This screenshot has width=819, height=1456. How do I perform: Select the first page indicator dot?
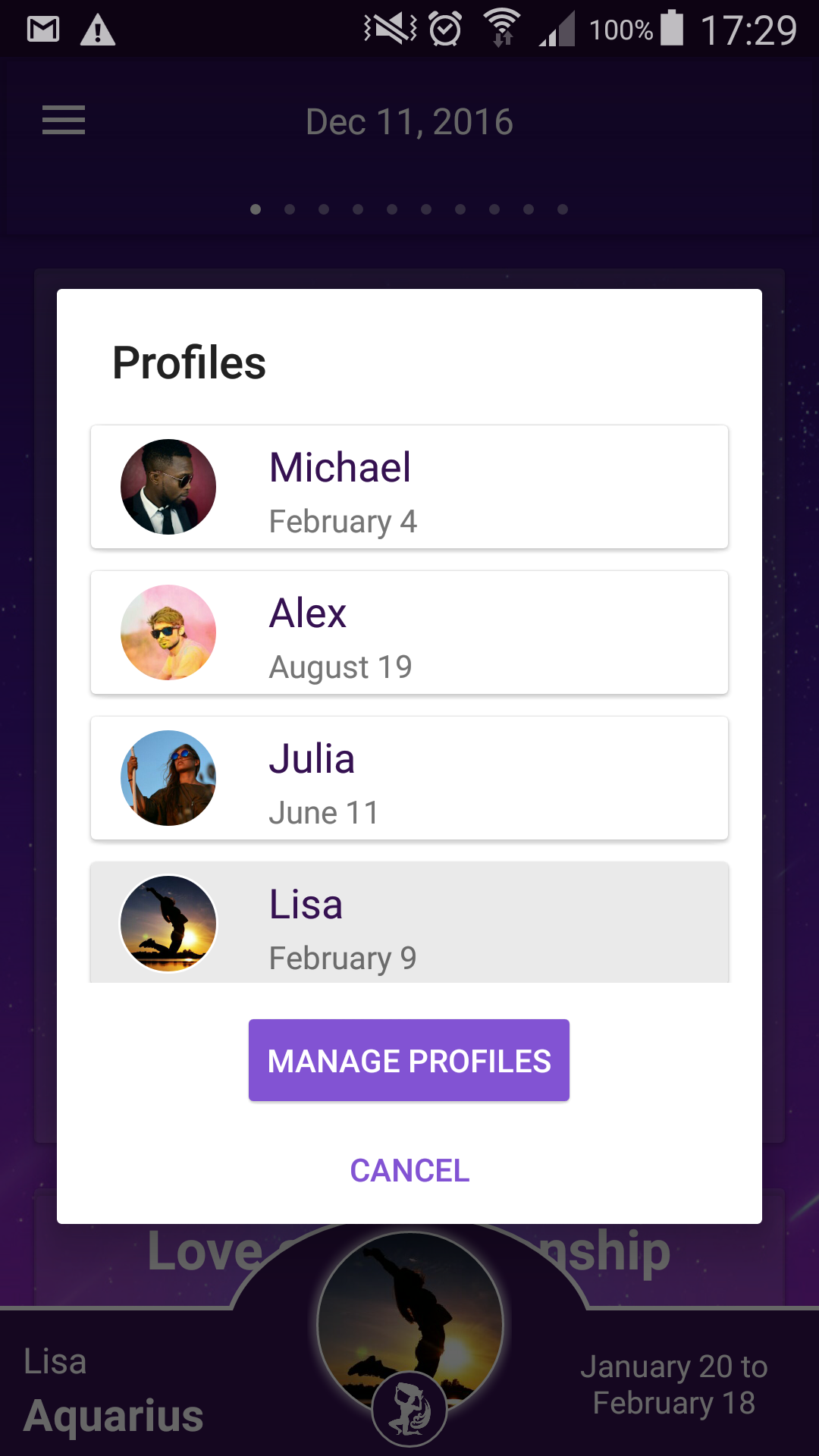[257, 210]
